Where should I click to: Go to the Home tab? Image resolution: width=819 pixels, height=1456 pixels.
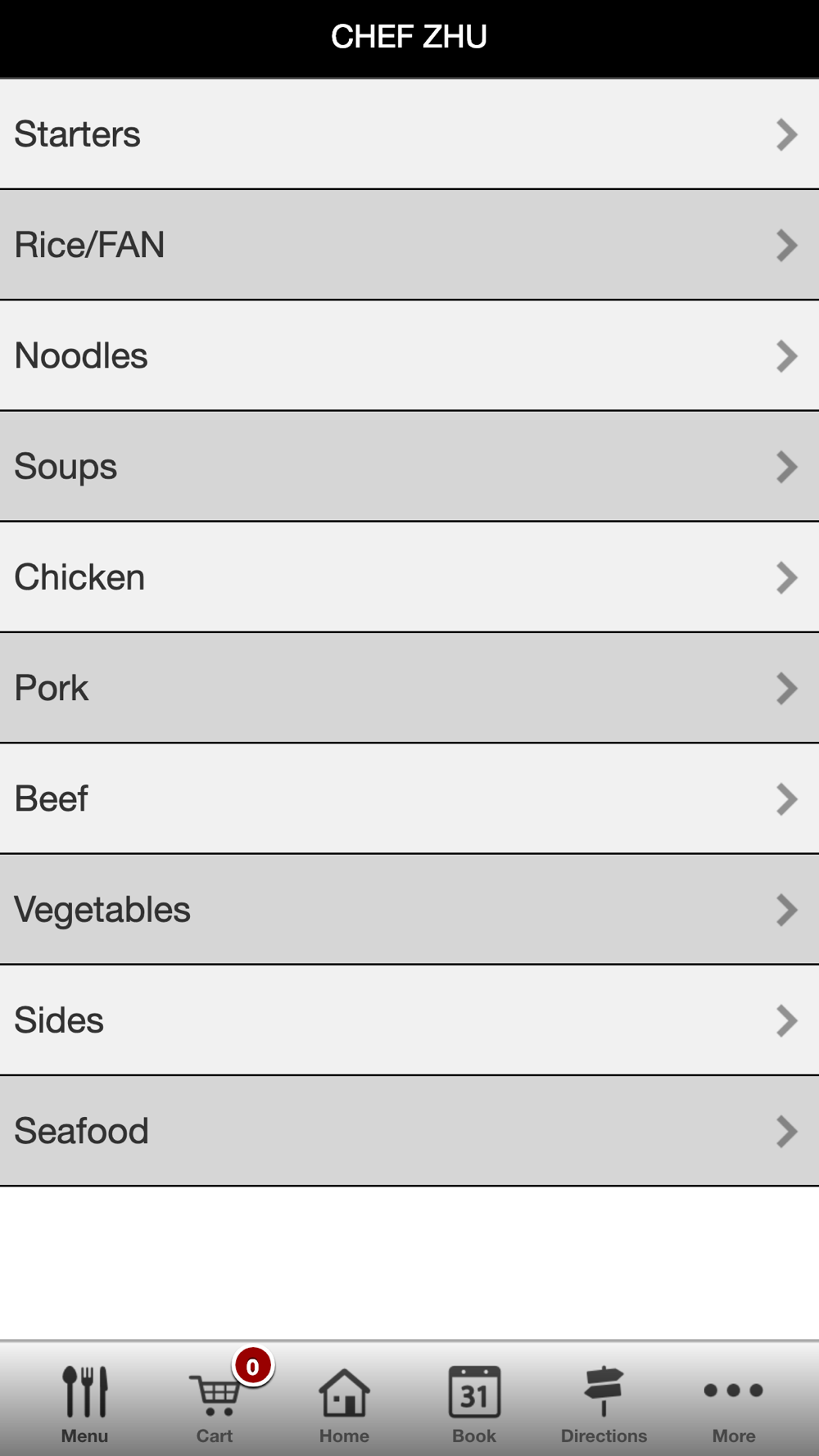344,1404
